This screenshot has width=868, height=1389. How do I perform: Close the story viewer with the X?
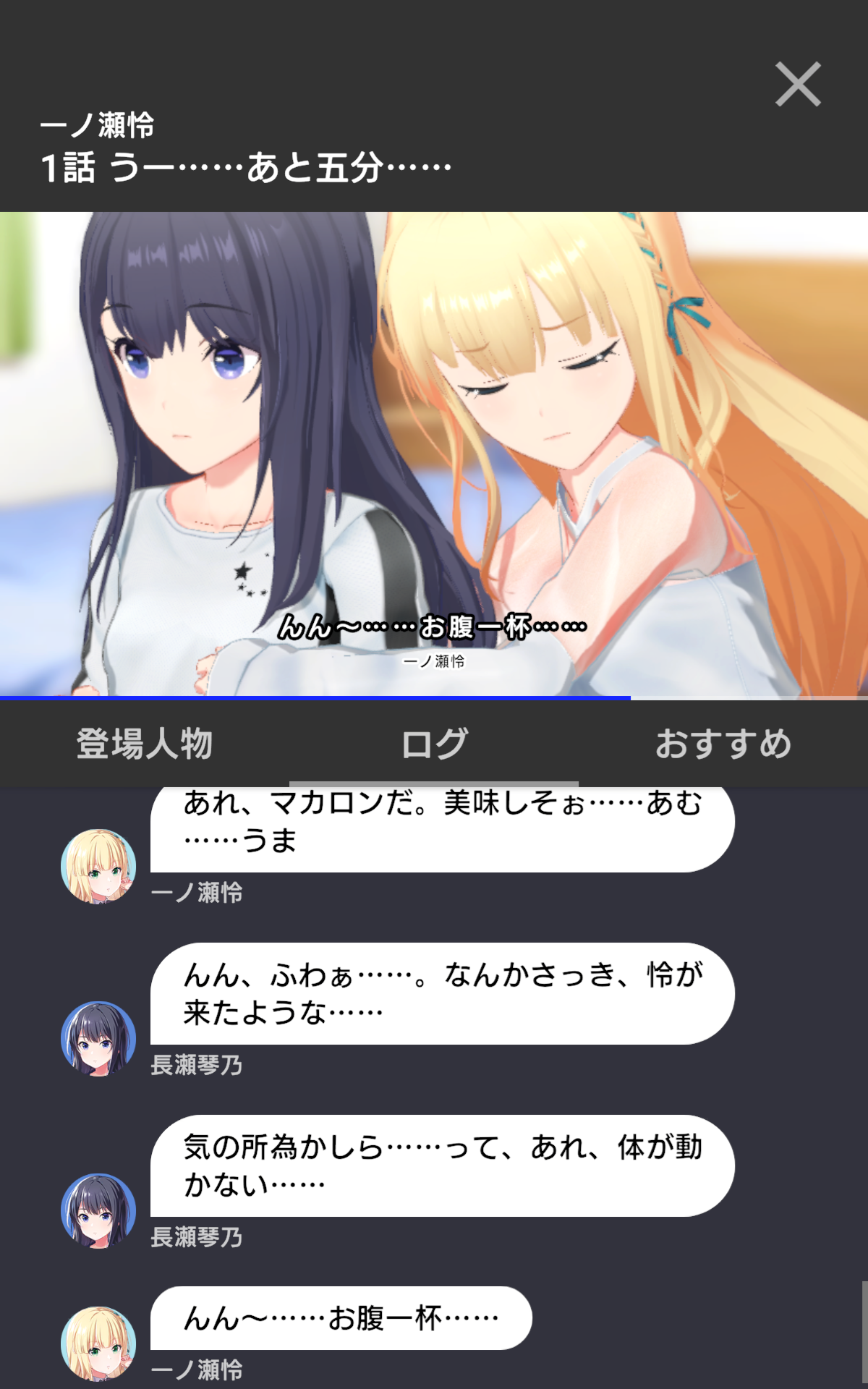click(x=798, y=85)
